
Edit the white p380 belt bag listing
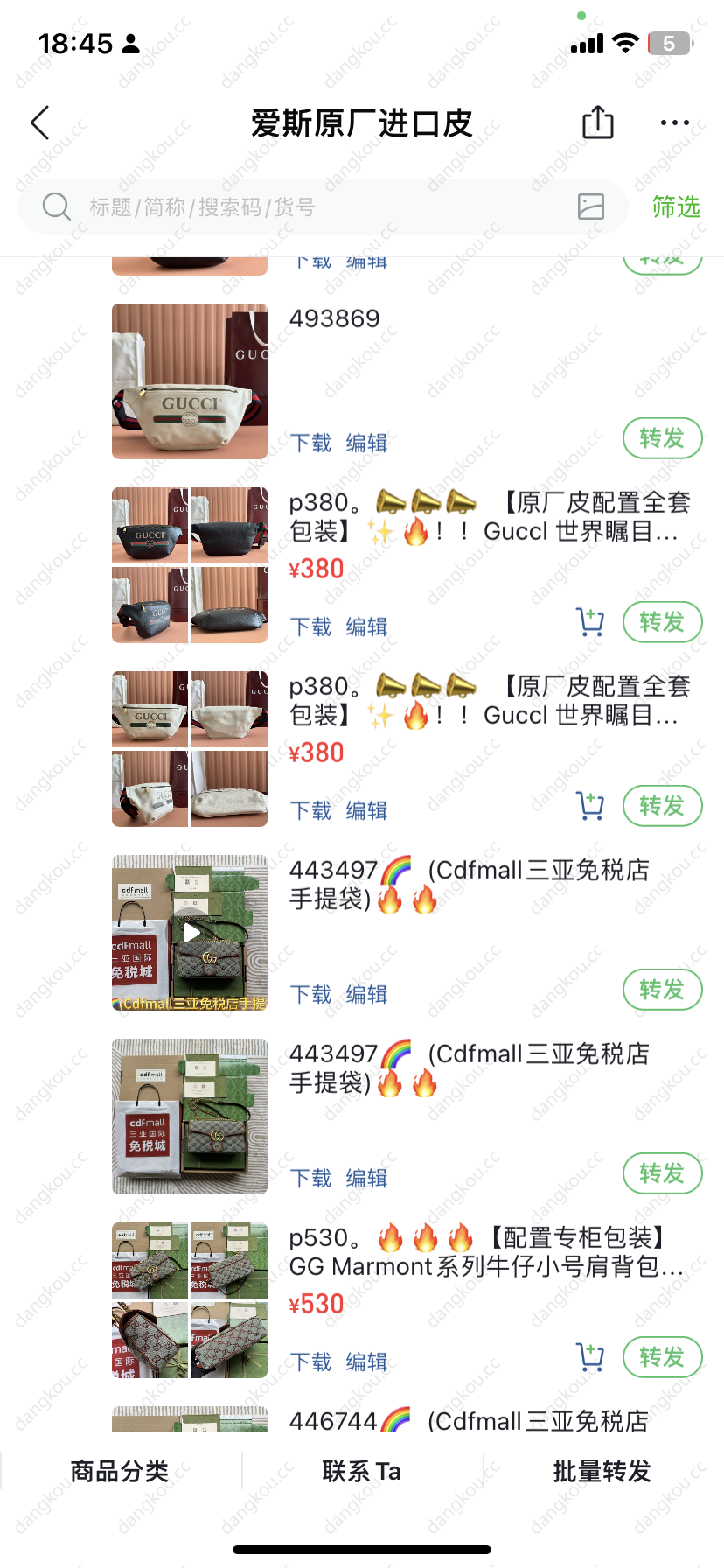pos(366,811)
